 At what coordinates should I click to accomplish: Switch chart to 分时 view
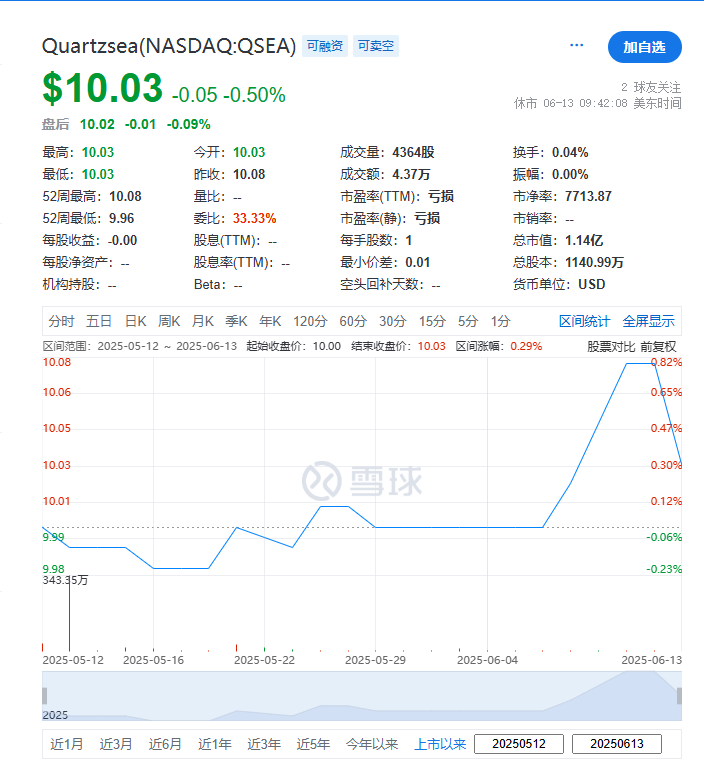(61, 321)
